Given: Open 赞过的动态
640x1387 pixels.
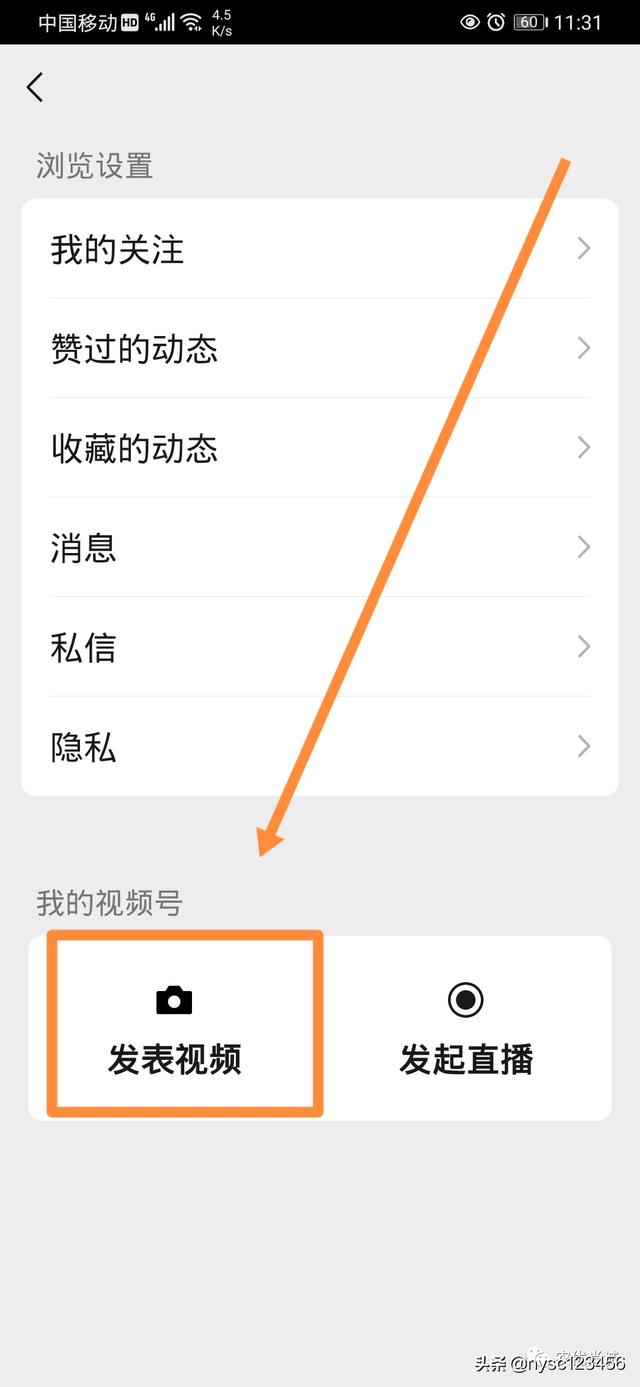Looking at the screenshot, I should (x=320, y=348).
